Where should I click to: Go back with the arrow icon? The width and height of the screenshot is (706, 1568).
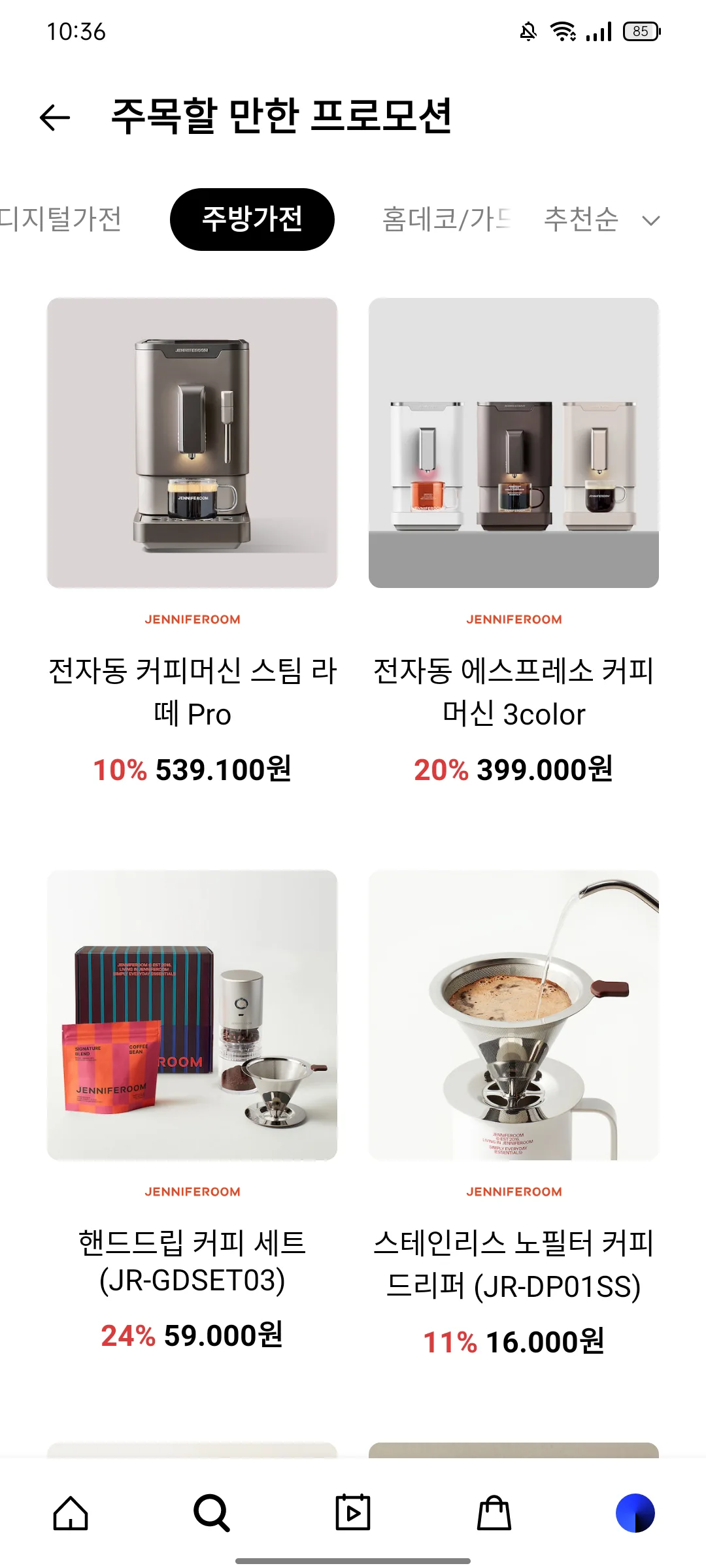pyautogui.click(x=55, y=118)
